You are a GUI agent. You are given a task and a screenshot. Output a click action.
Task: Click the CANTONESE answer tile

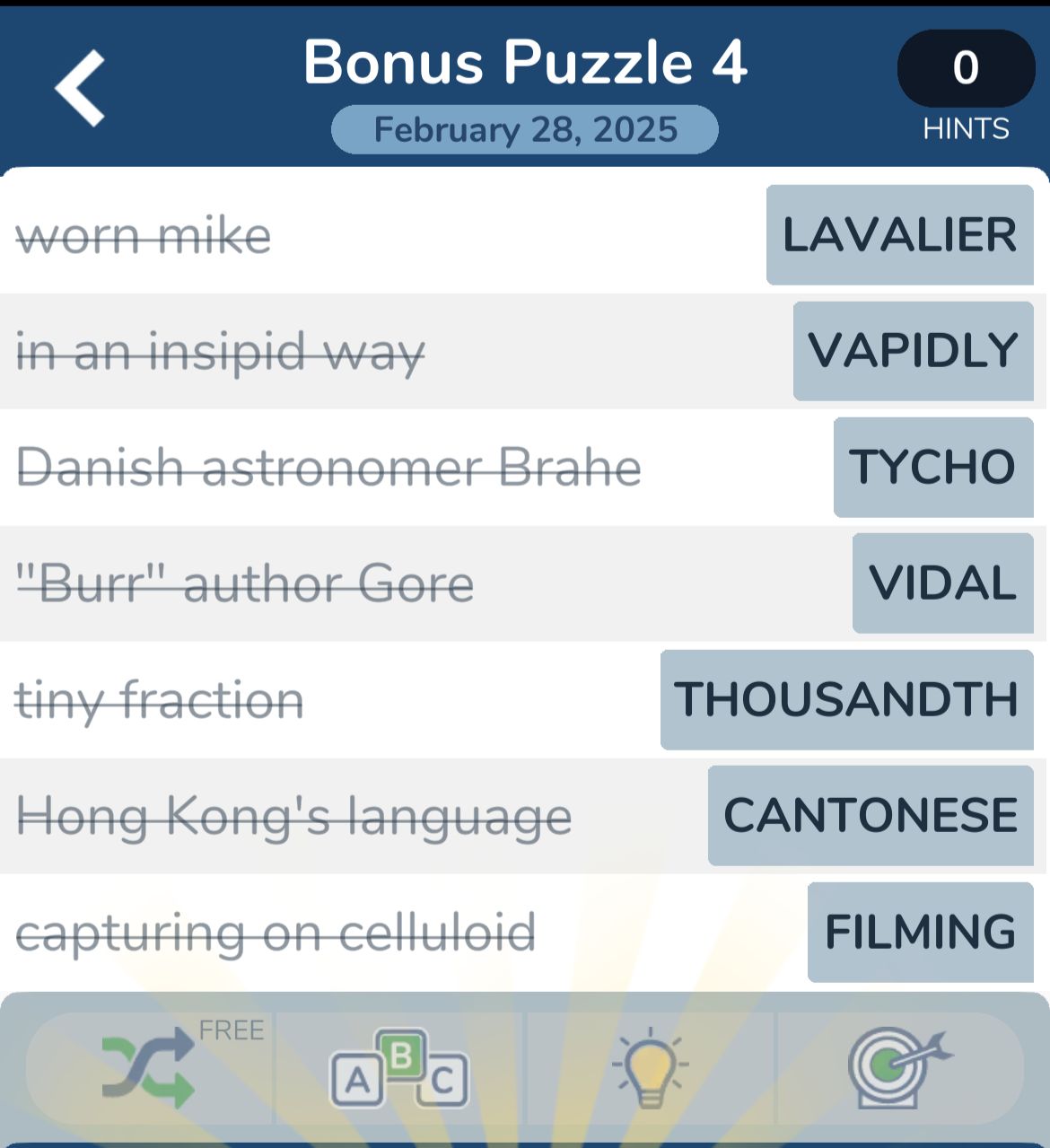tap(871, 815)
